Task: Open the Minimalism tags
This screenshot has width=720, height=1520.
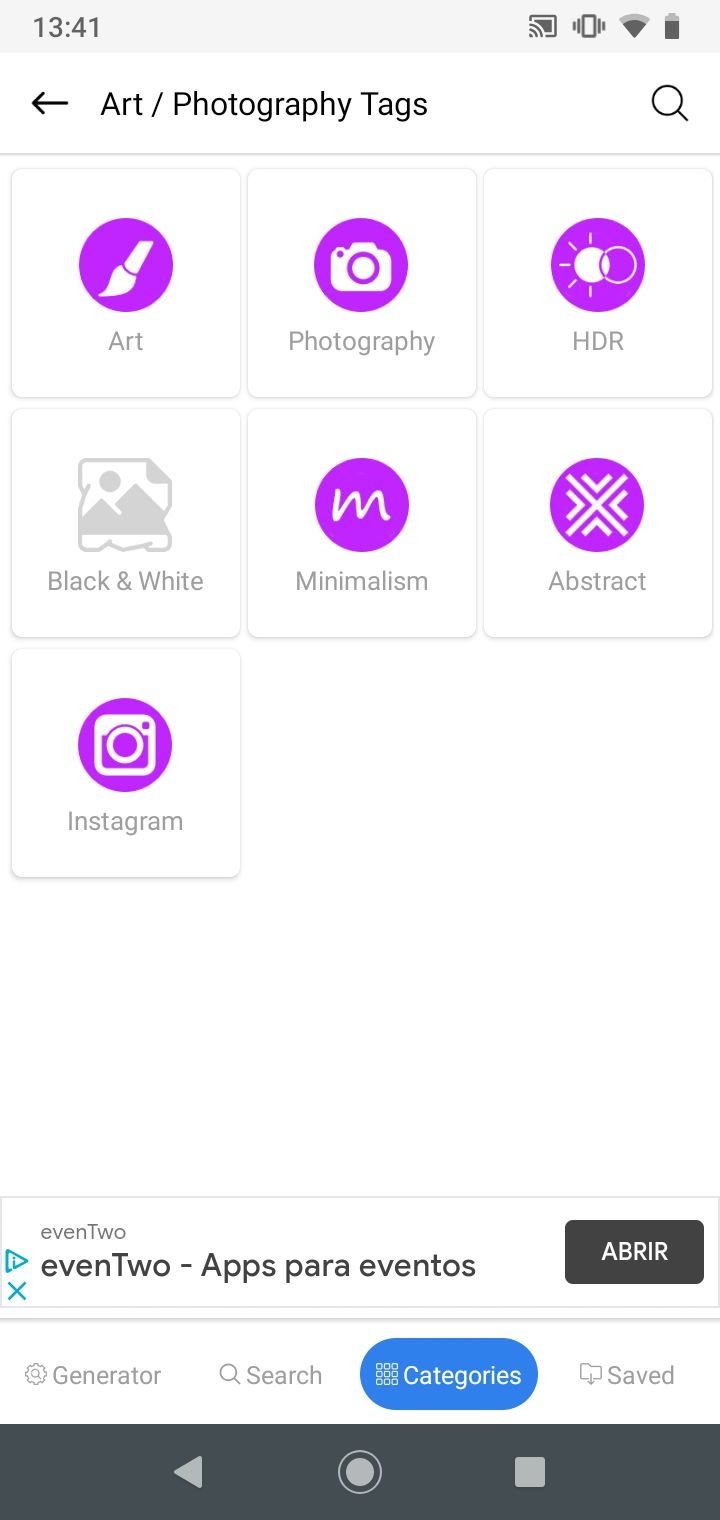Action: [362, 523]
